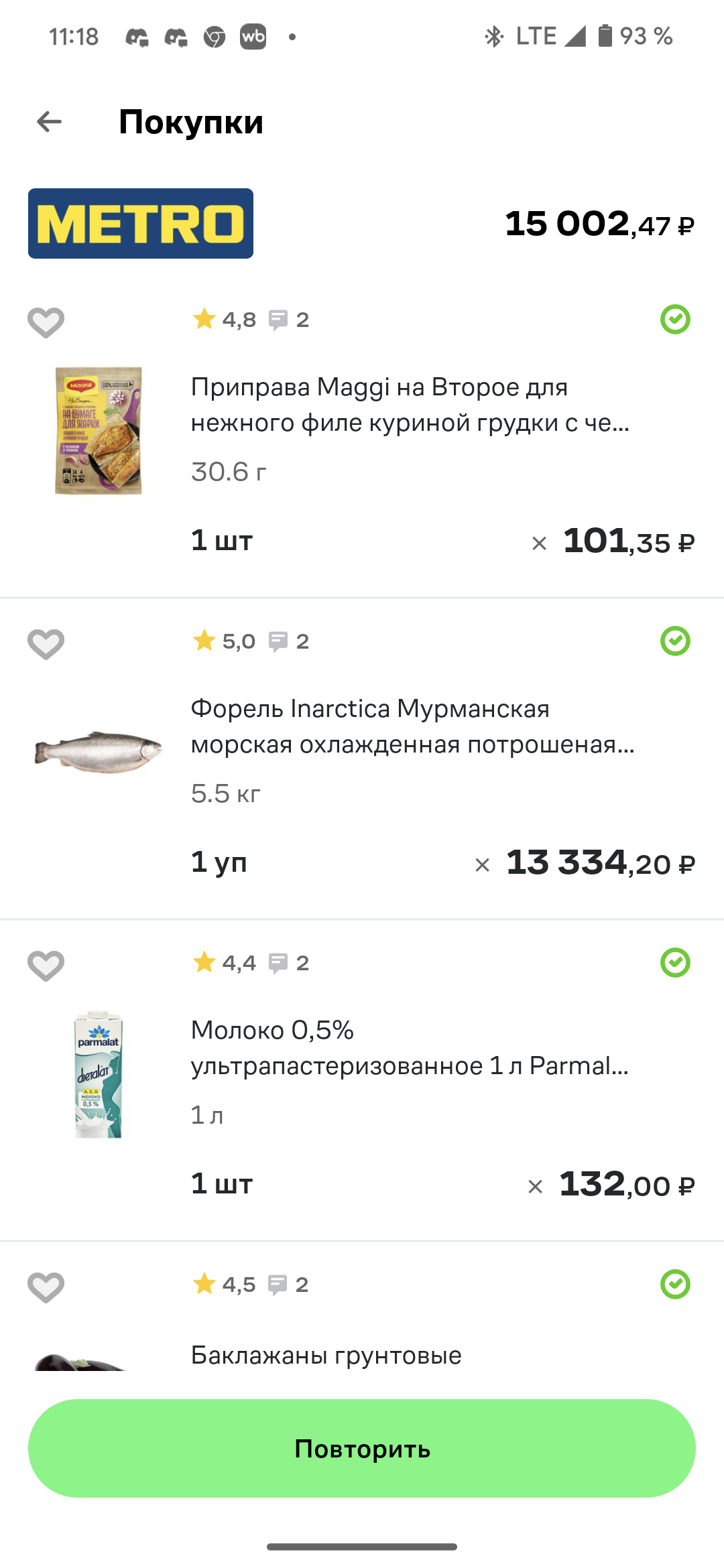Go back from the Покупки screen

click(x=49, y=122)
